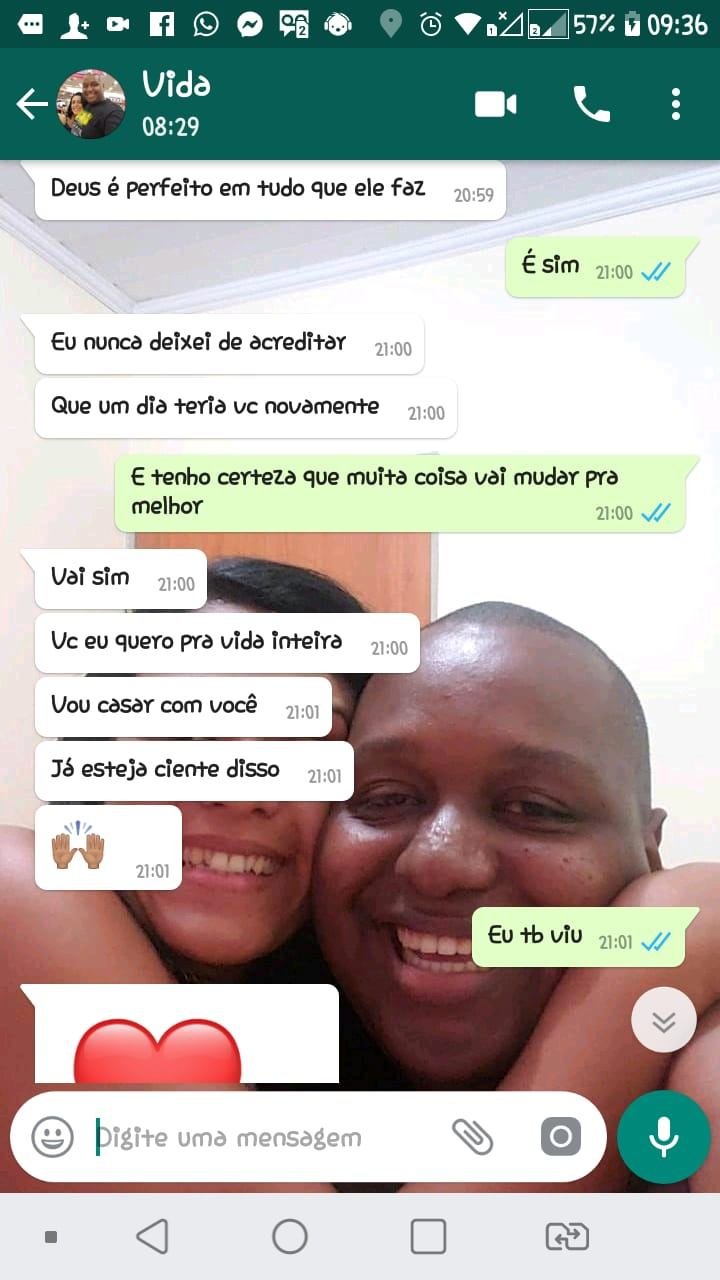Open the overflow menu
This screenshot has width=720, height=1280.
(x=676, y=104)
